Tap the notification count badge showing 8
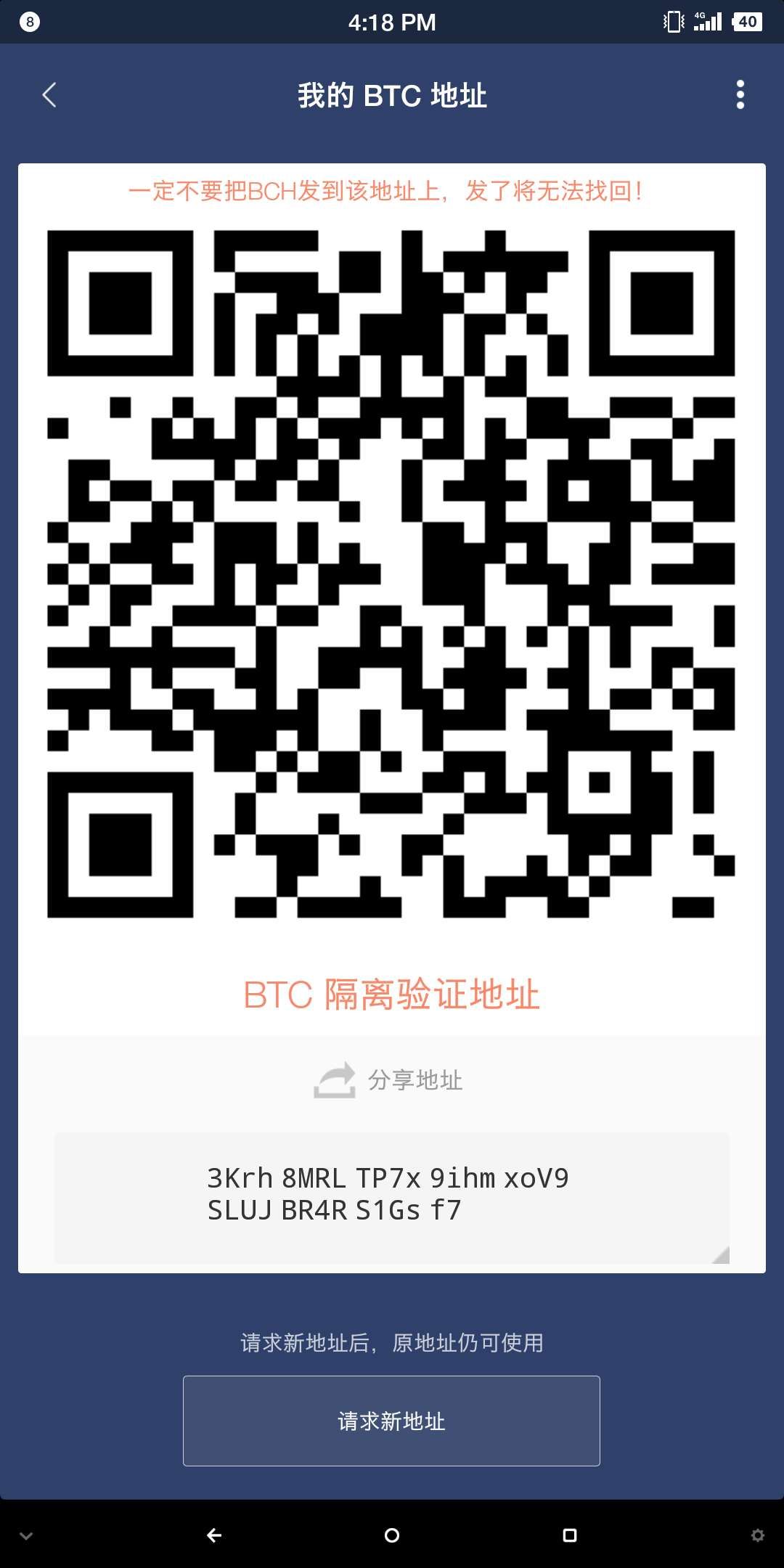The width and height of the screenshot is (784, 1568). point(28,22)
